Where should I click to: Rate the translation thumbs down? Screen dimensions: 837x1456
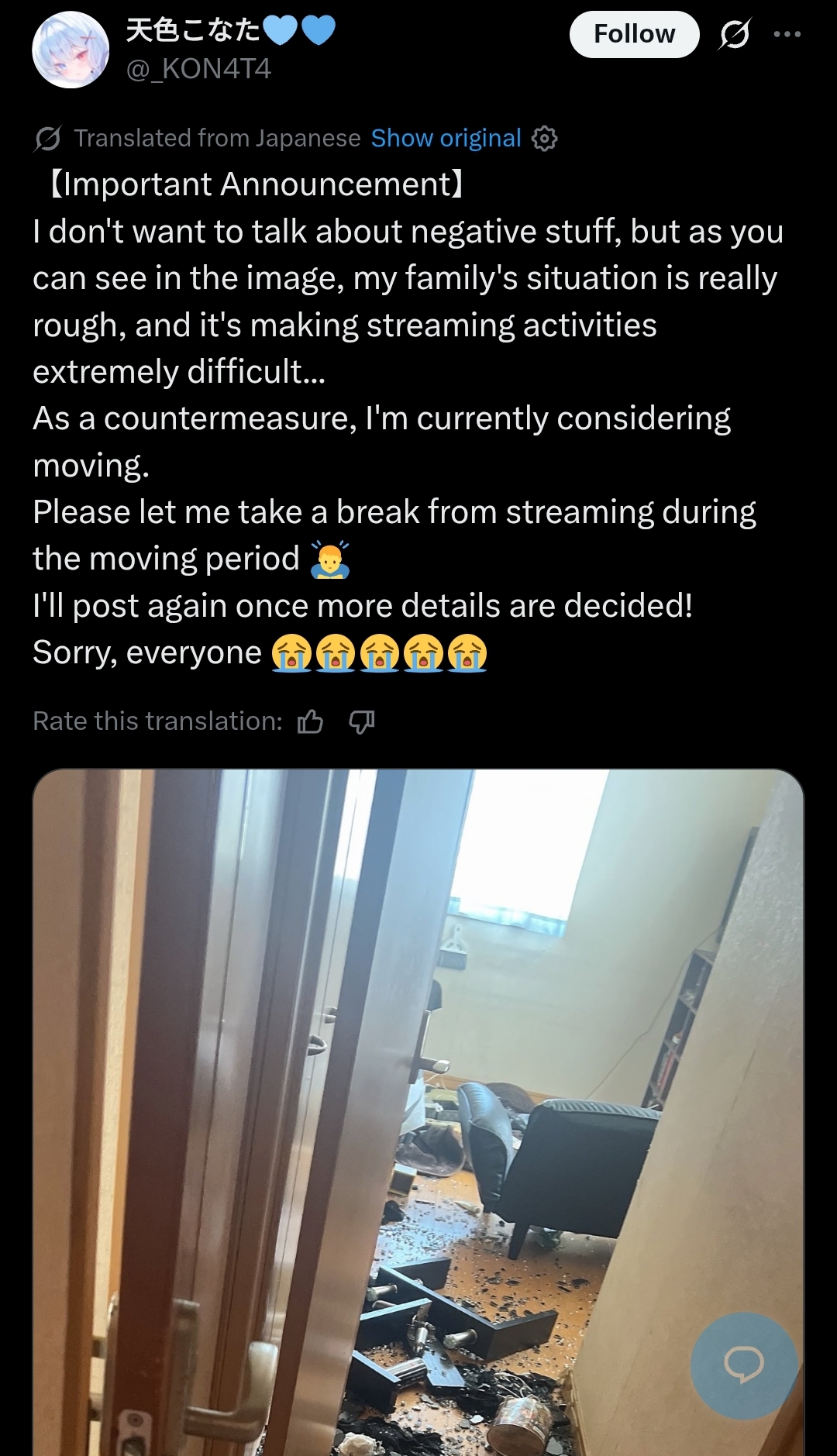tap(362, 721)
